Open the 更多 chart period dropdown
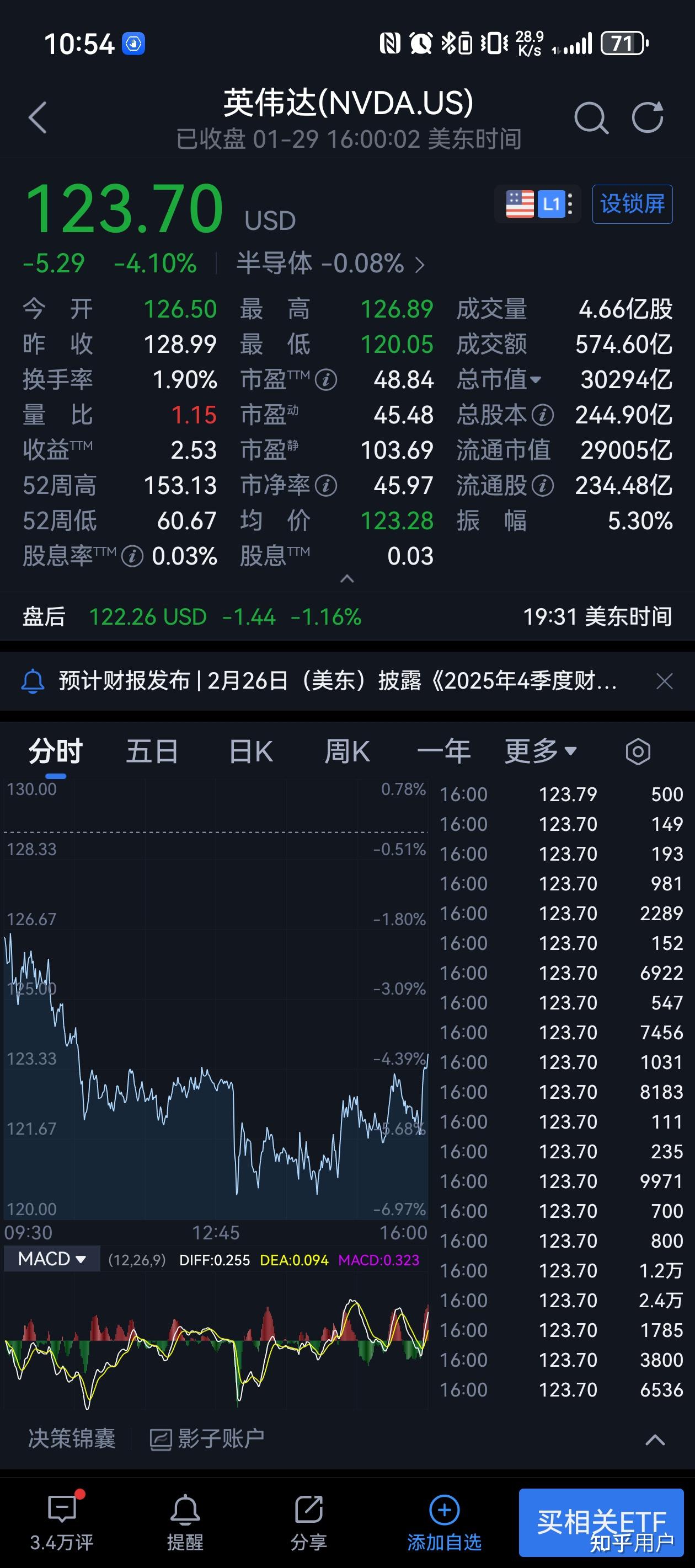This screenshot has height=1568, width=695. pos(541,751)
